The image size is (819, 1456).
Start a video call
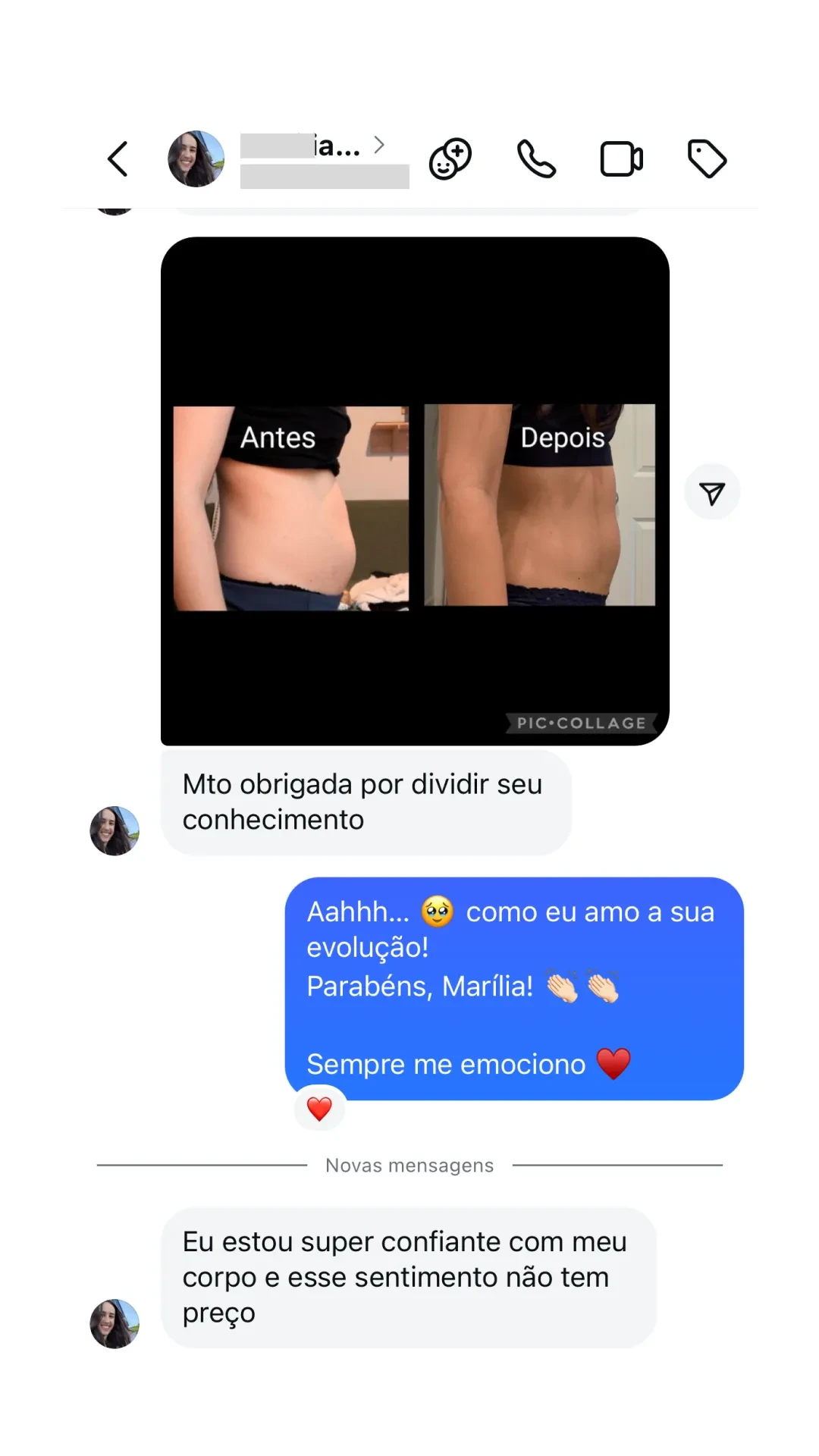pos(621,159)
